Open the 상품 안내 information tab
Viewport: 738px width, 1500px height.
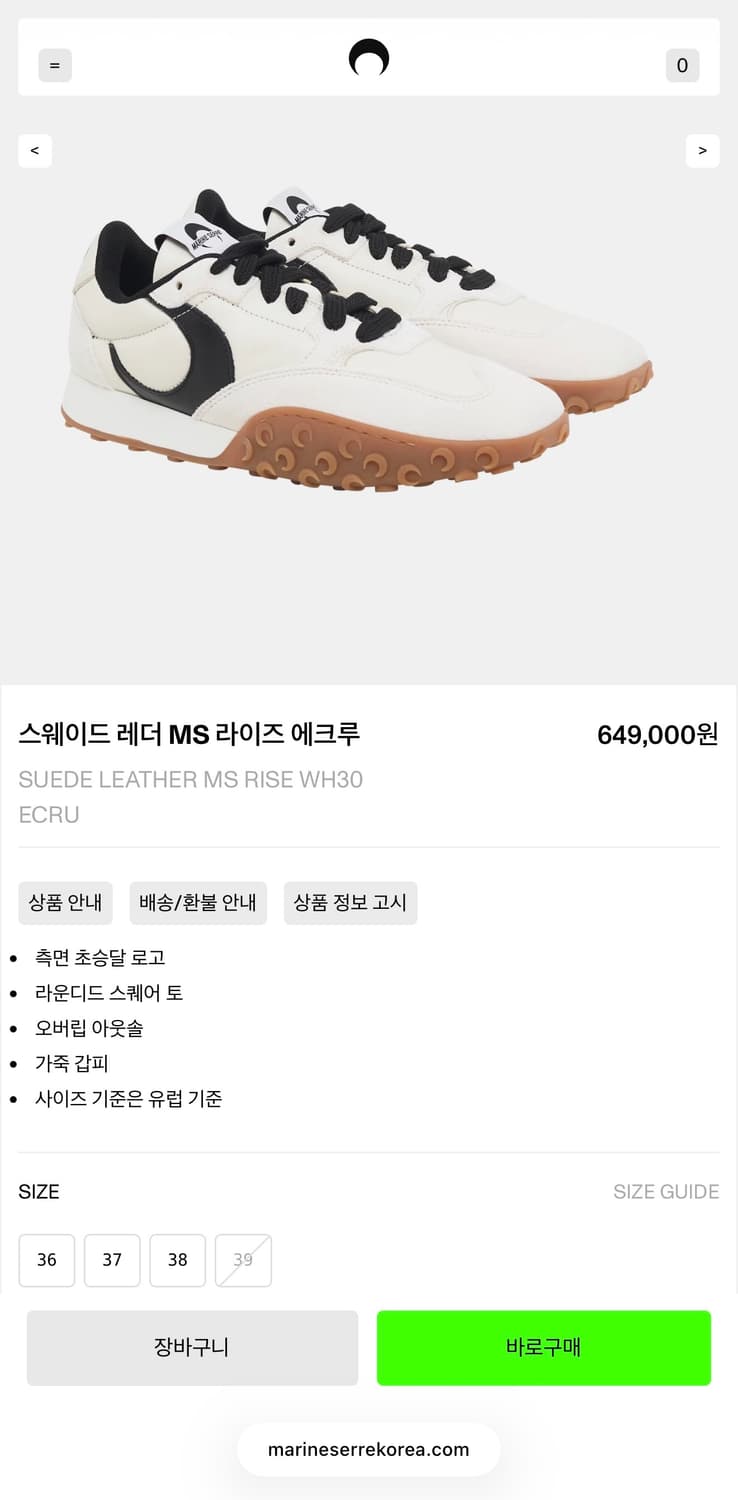coord(65,902)
